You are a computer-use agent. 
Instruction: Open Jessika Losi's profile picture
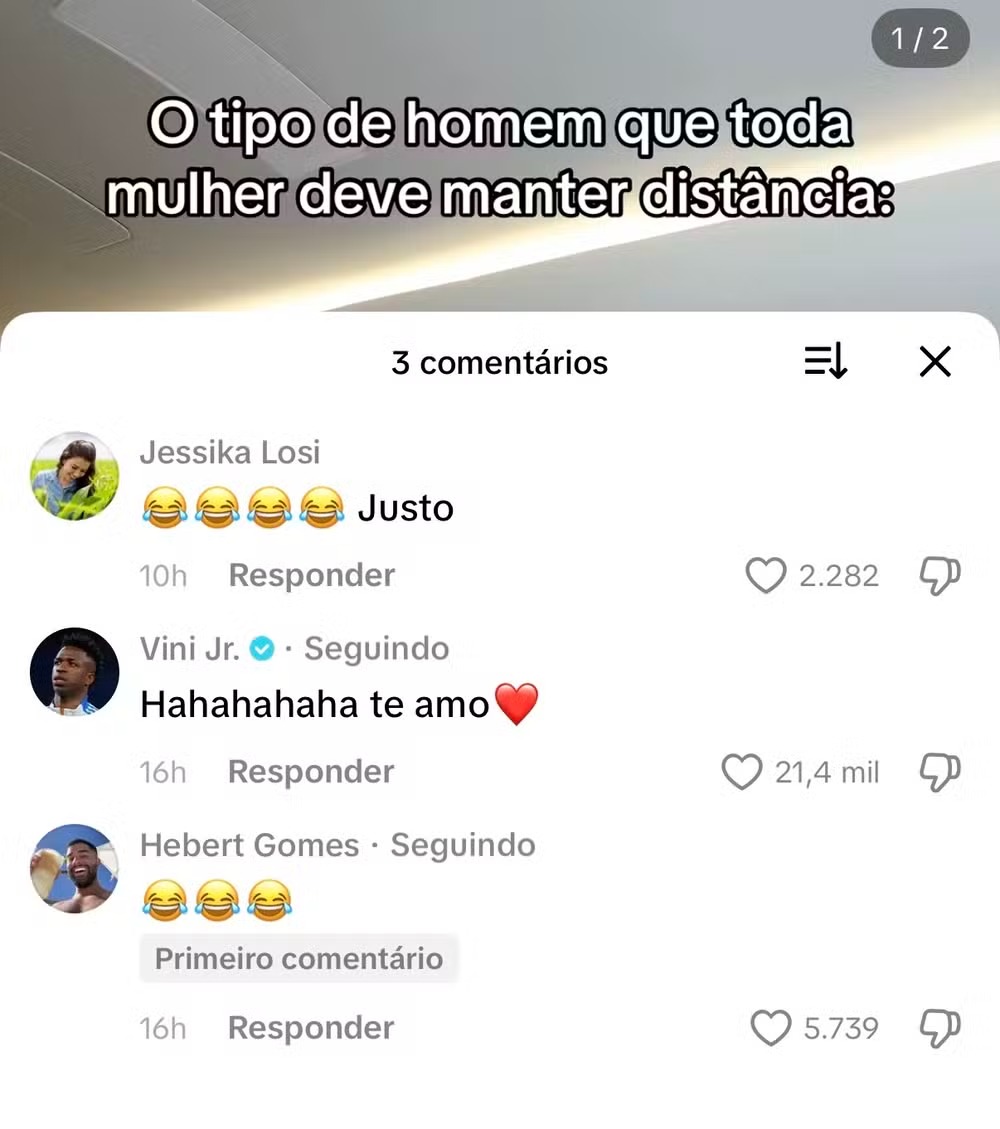click(74, 477)
